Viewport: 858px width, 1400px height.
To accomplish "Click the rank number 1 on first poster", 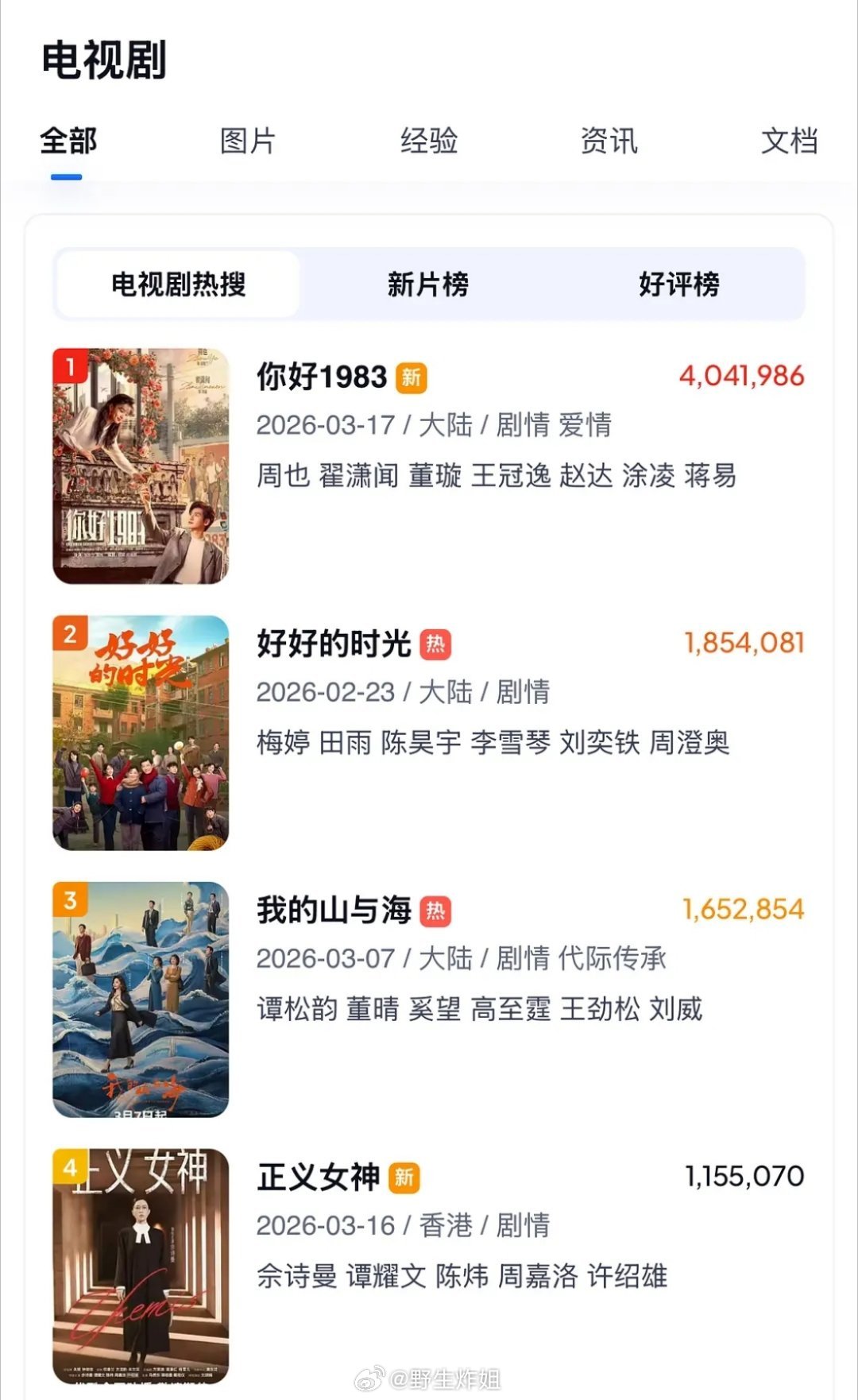I will click(70, 365).
